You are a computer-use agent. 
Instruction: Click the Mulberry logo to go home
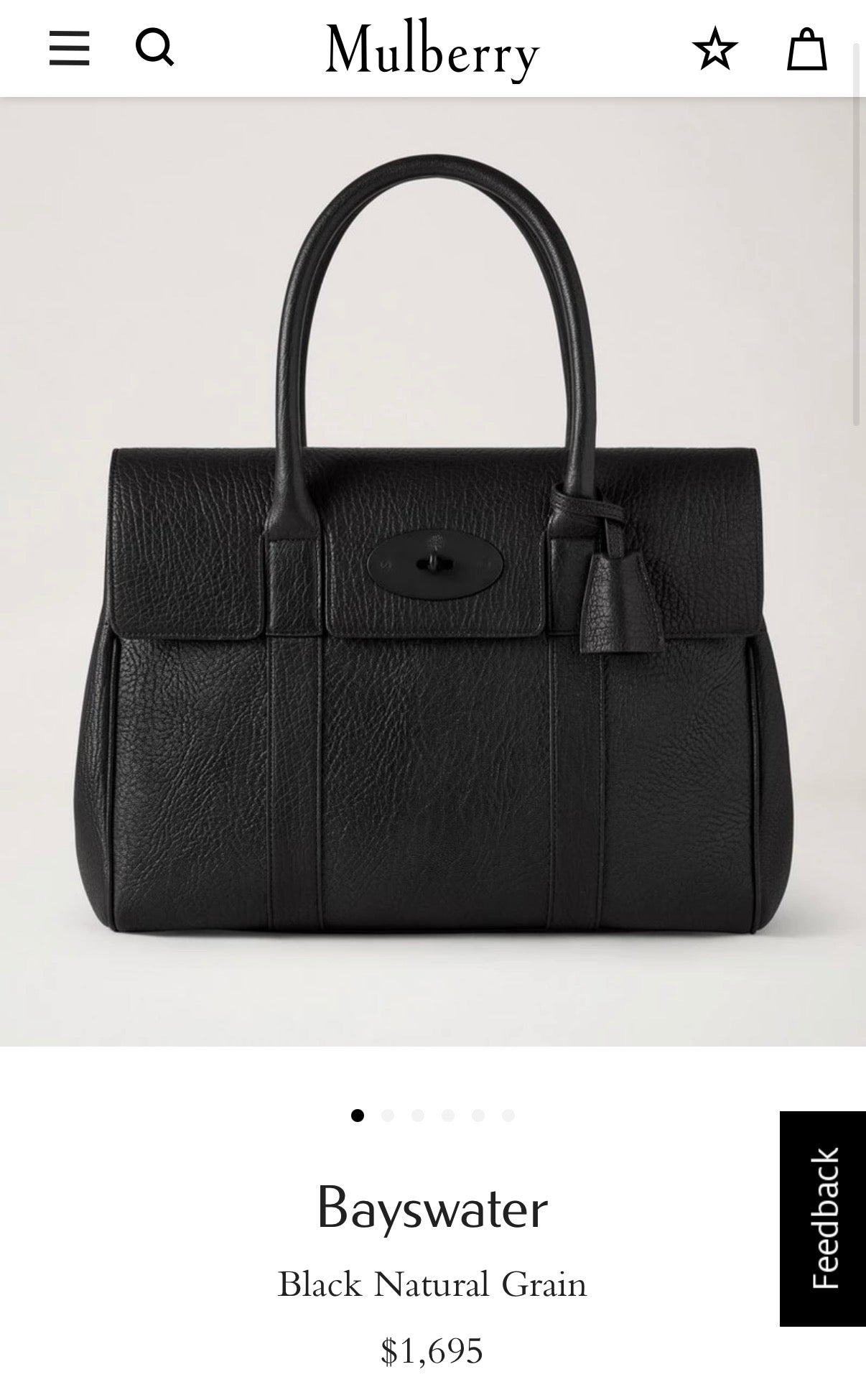tap(433, 50)
